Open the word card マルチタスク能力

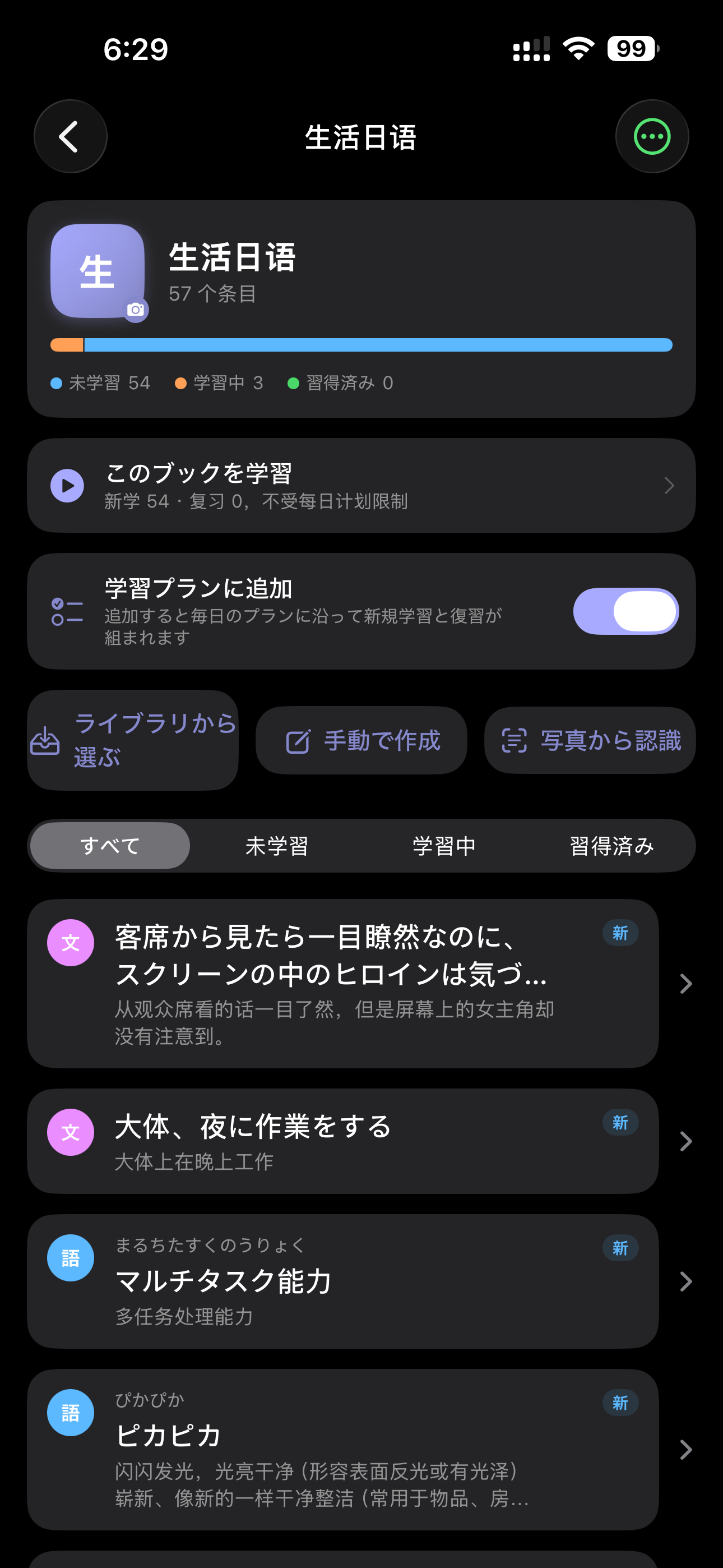point(342,1281)
